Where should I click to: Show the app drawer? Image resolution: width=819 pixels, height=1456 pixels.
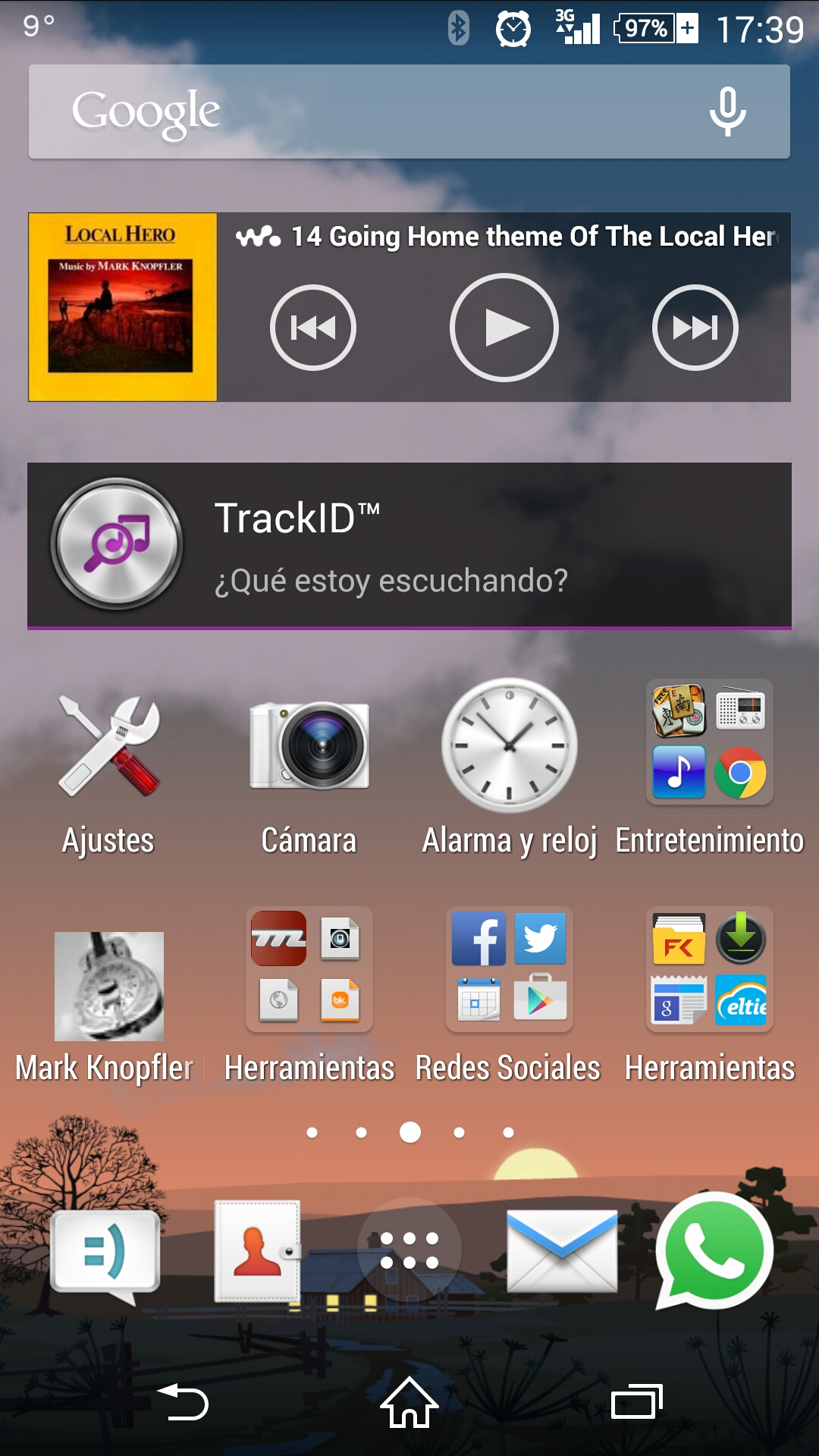tap(409, 1250)
